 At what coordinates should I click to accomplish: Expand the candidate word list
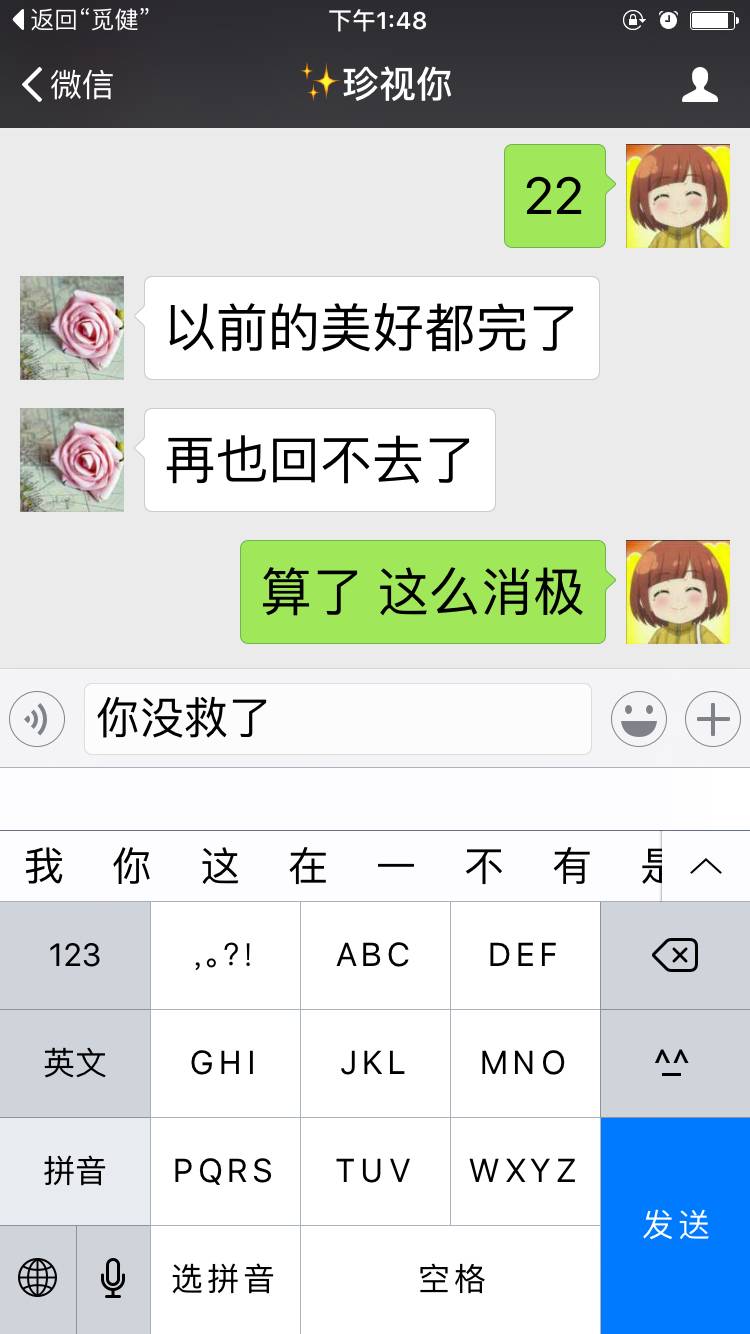click(x=706, y=866)
